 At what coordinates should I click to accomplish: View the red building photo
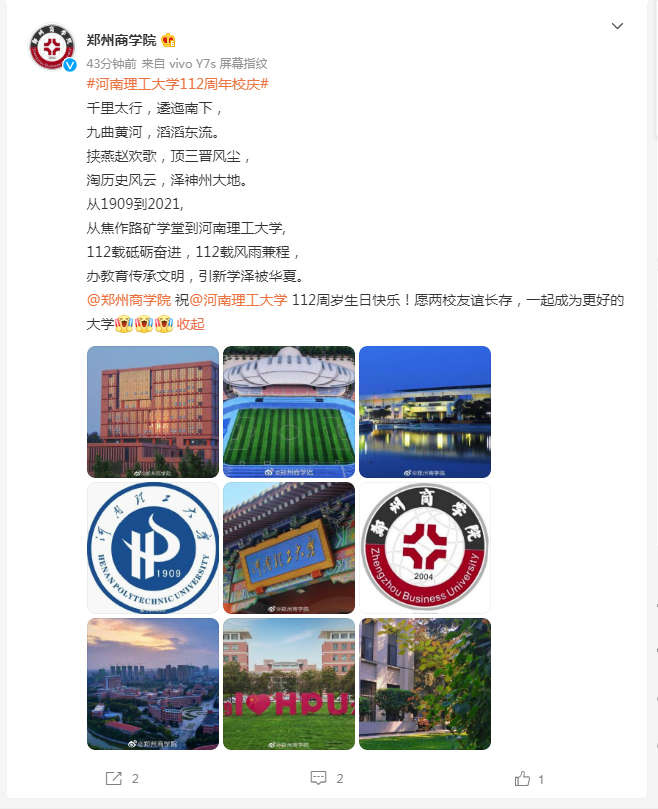pos(153,412)
